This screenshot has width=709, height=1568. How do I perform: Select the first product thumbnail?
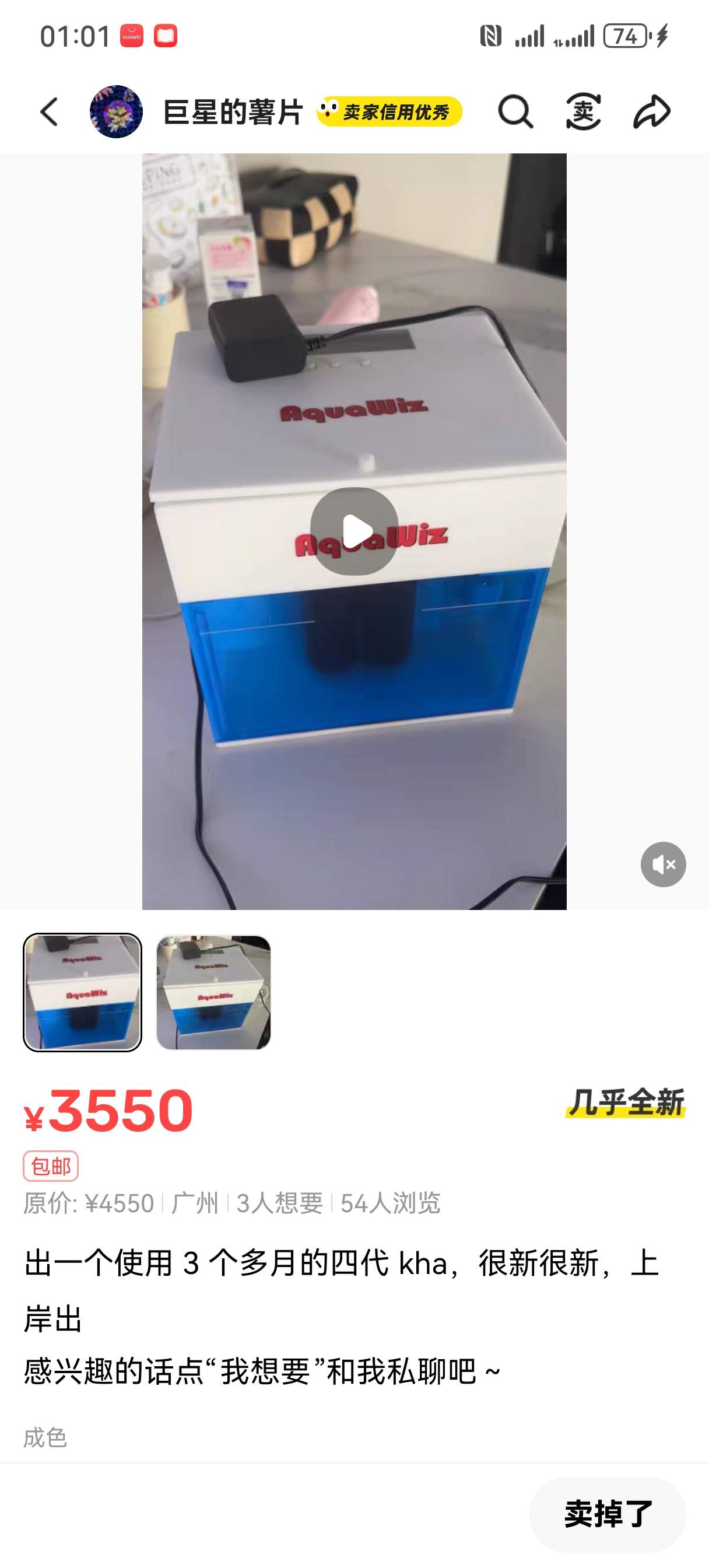[x=83, y=992]
